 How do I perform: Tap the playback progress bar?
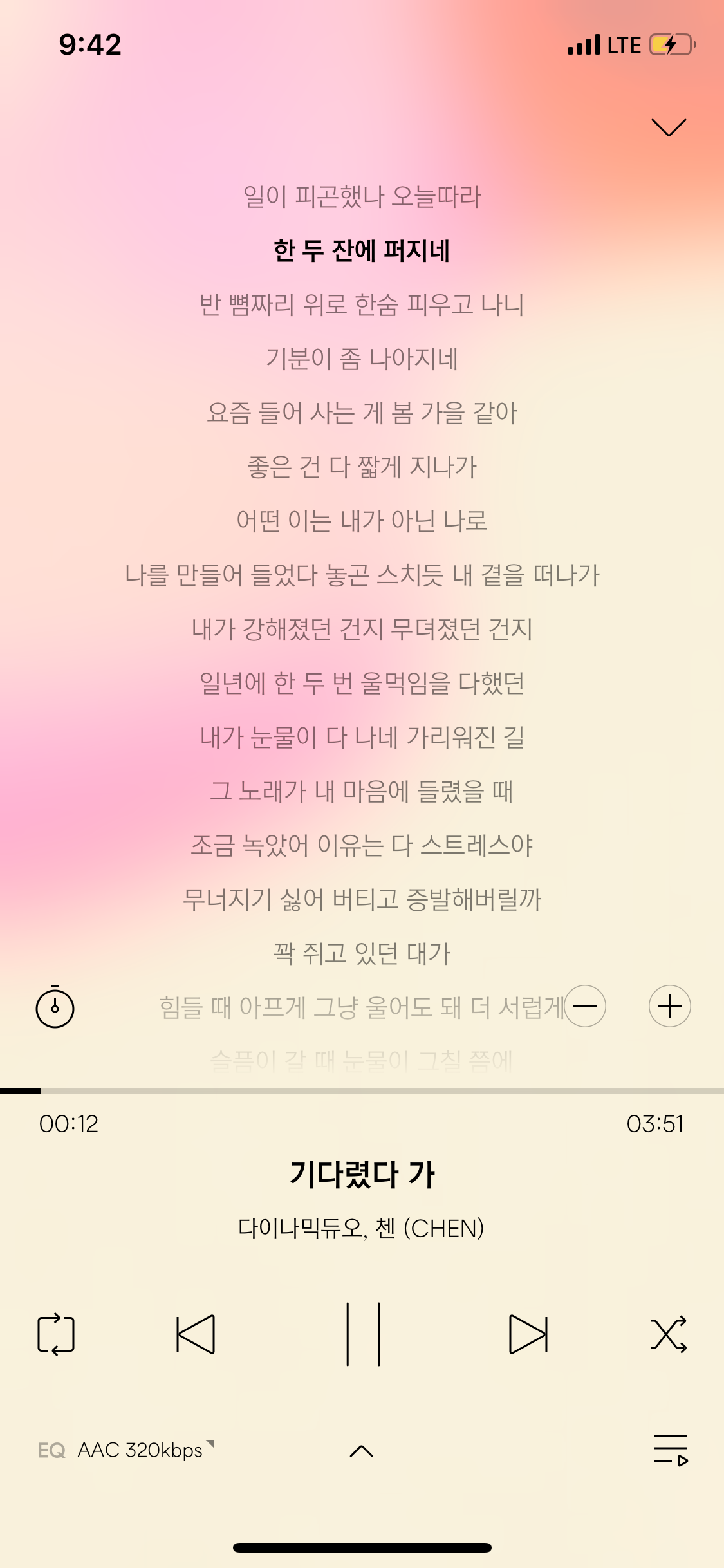(362, 1091)
